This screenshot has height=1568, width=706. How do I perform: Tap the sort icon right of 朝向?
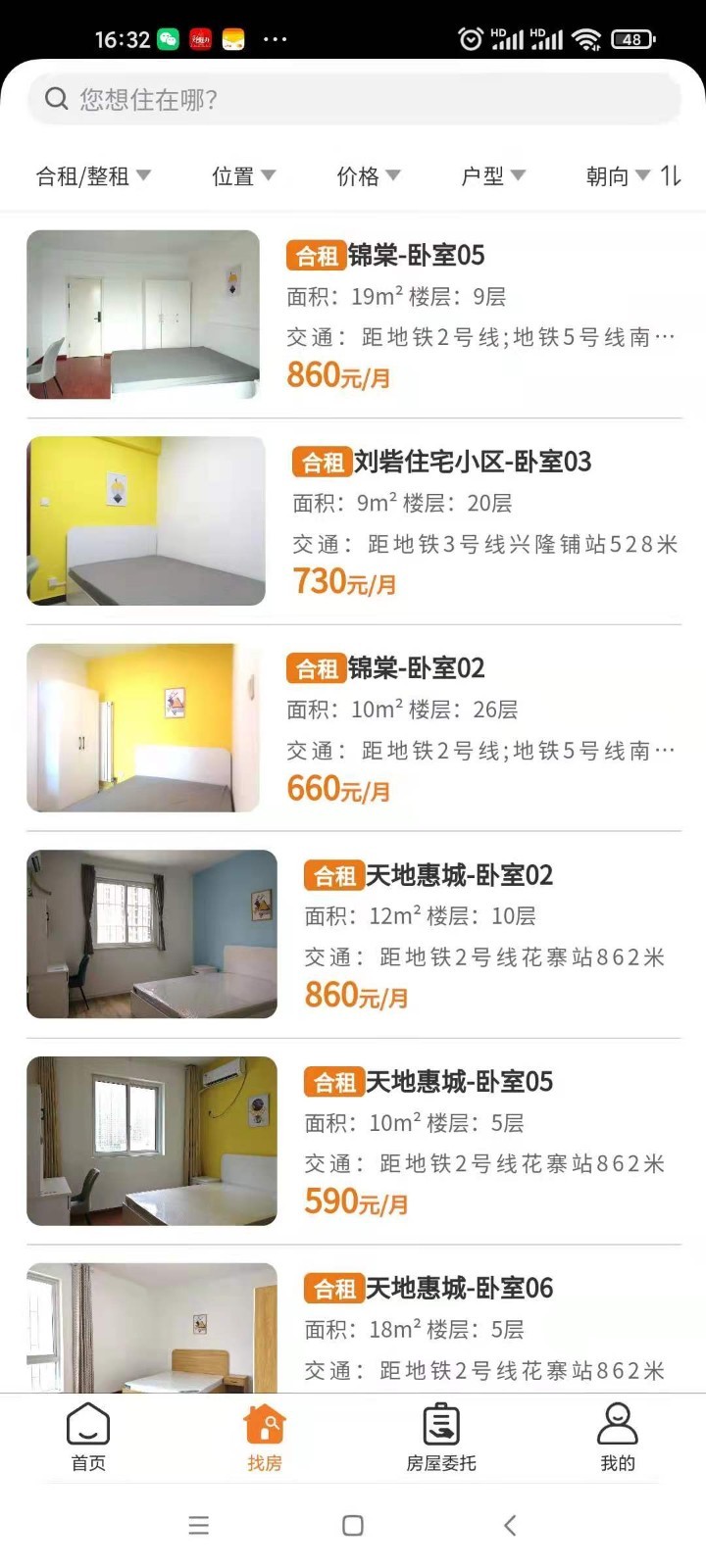pyautogui.click(x=672, y=175)
